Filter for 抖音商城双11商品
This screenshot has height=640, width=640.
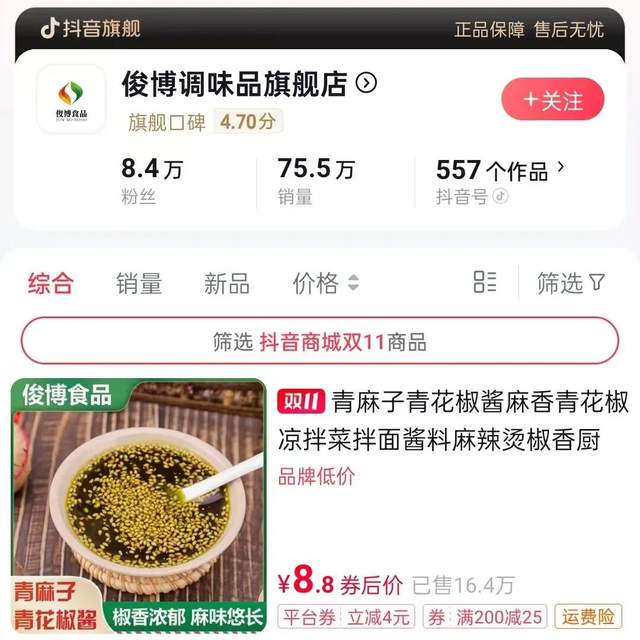click(x=320, y=342)
